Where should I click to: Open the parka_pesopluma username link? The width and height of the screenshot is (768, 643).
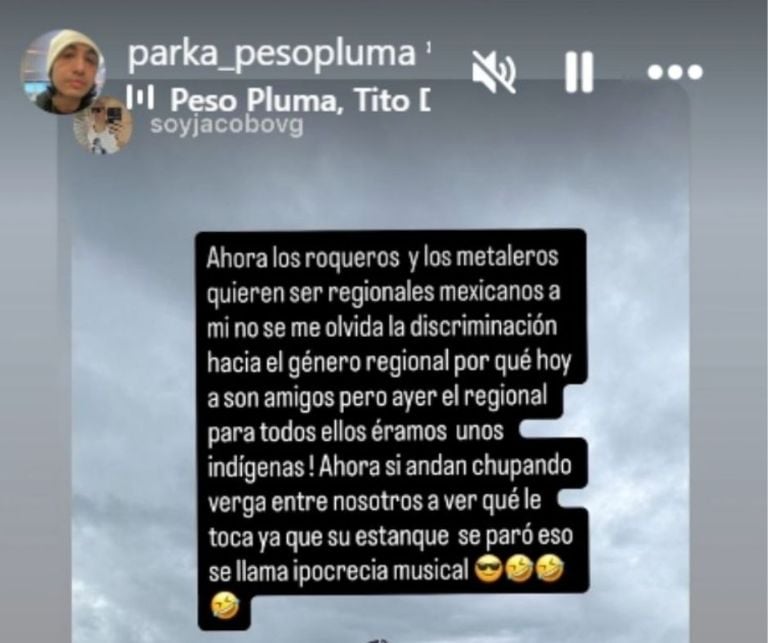[270, 54]
